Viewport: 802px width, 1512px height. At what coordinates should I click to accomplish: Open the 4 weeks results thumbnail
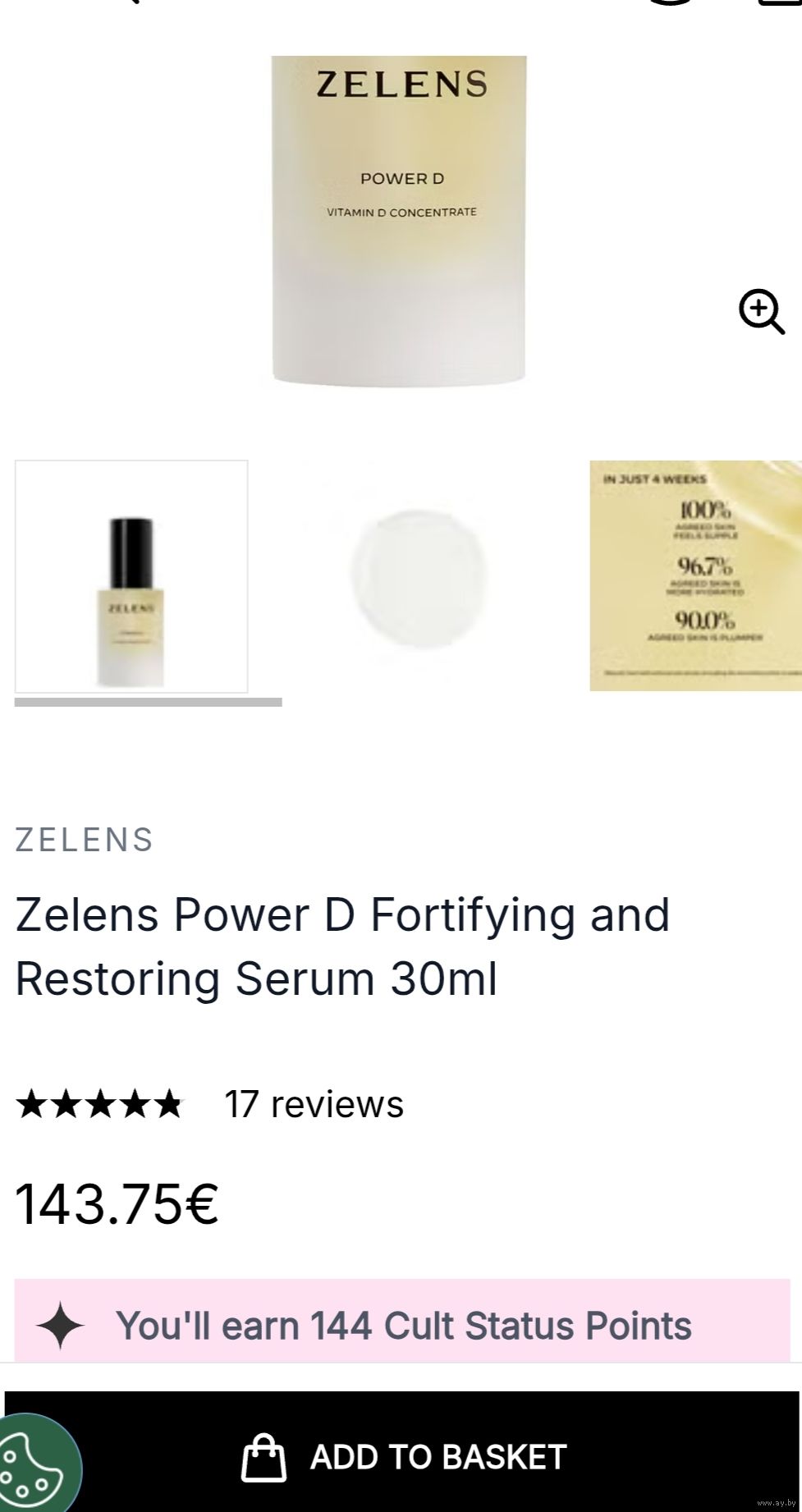[x=695, y=575]
